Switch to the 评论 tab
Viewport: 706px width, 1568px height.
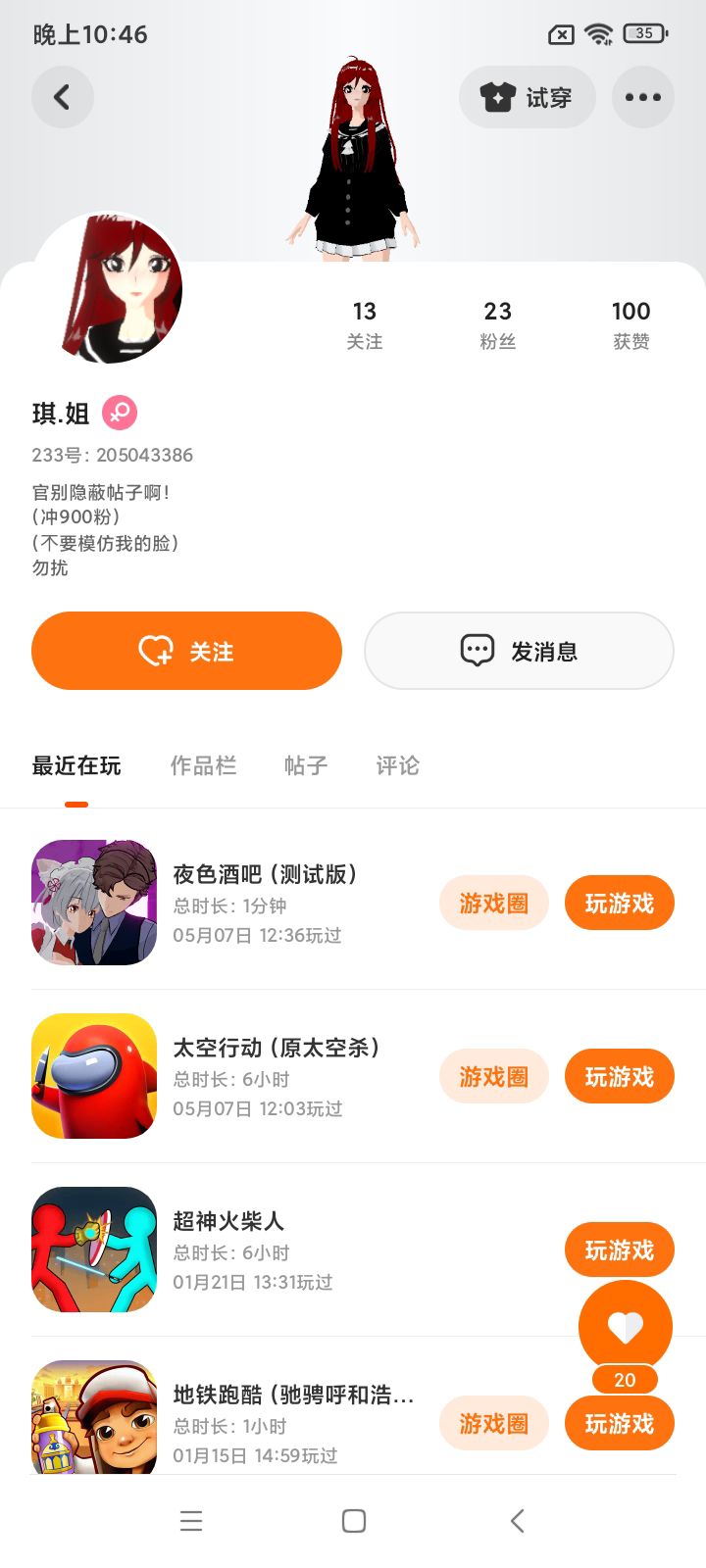click(397, 765)
